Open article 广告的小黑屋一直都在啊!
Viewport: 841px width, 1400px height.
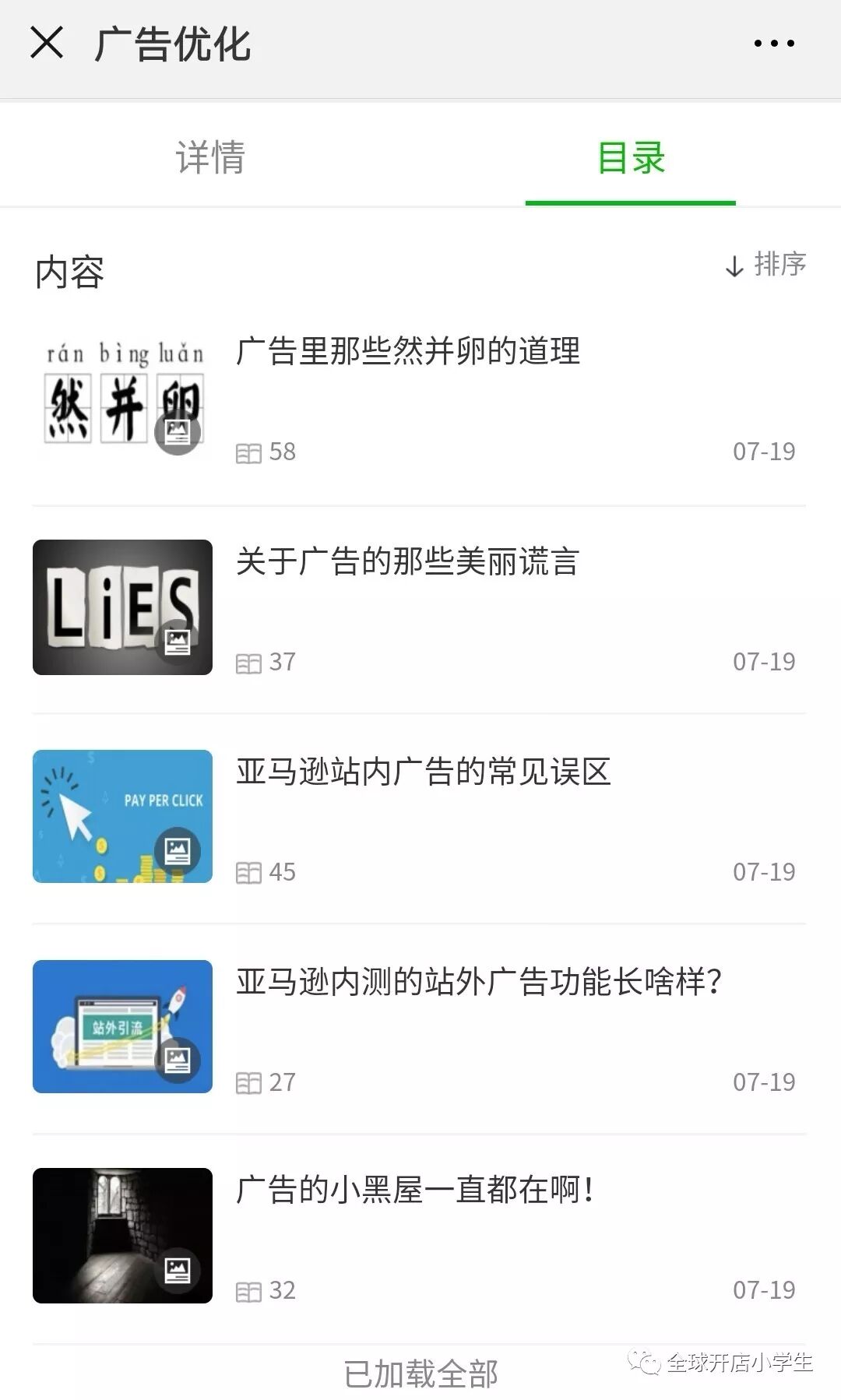416,1190
